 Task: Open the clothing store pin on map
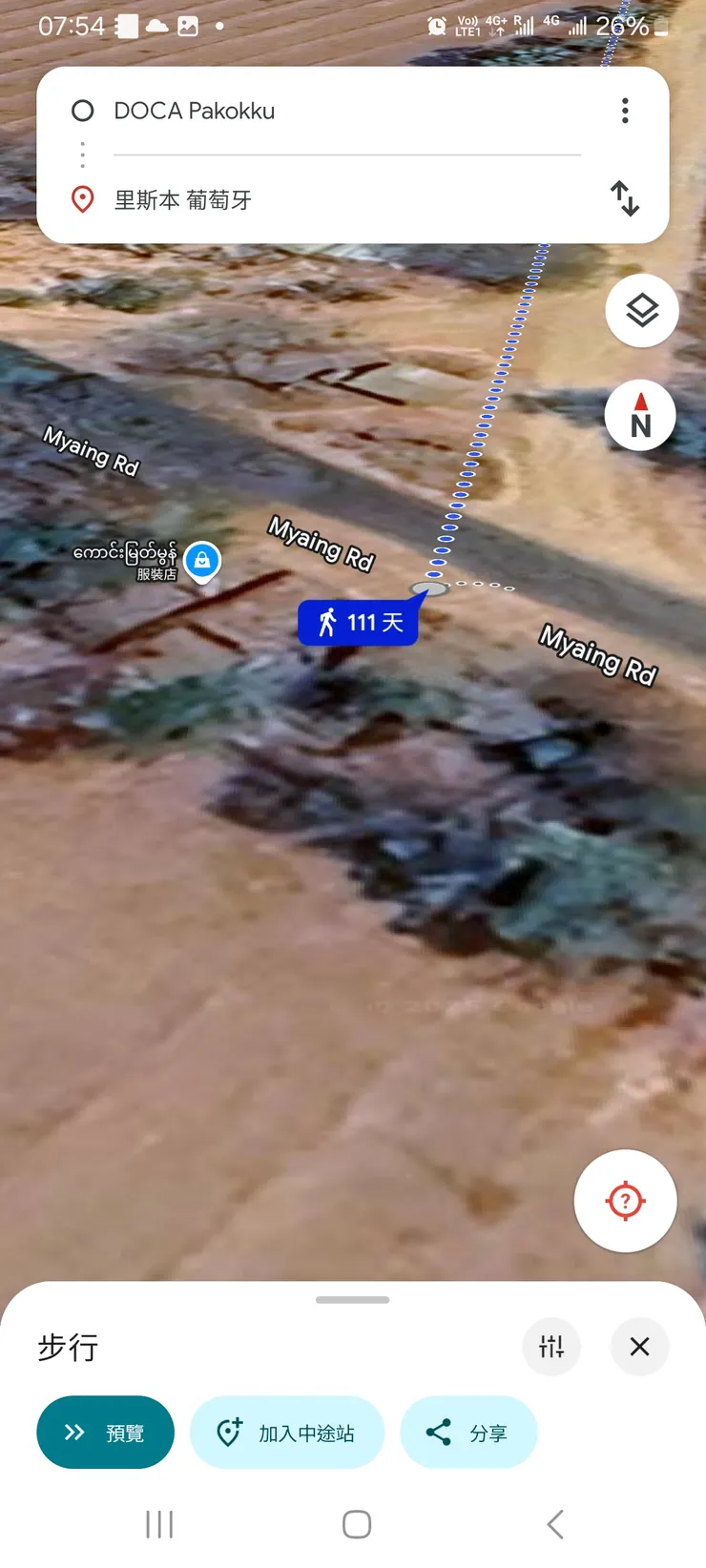pyautogui.click(x=202, y=561)
